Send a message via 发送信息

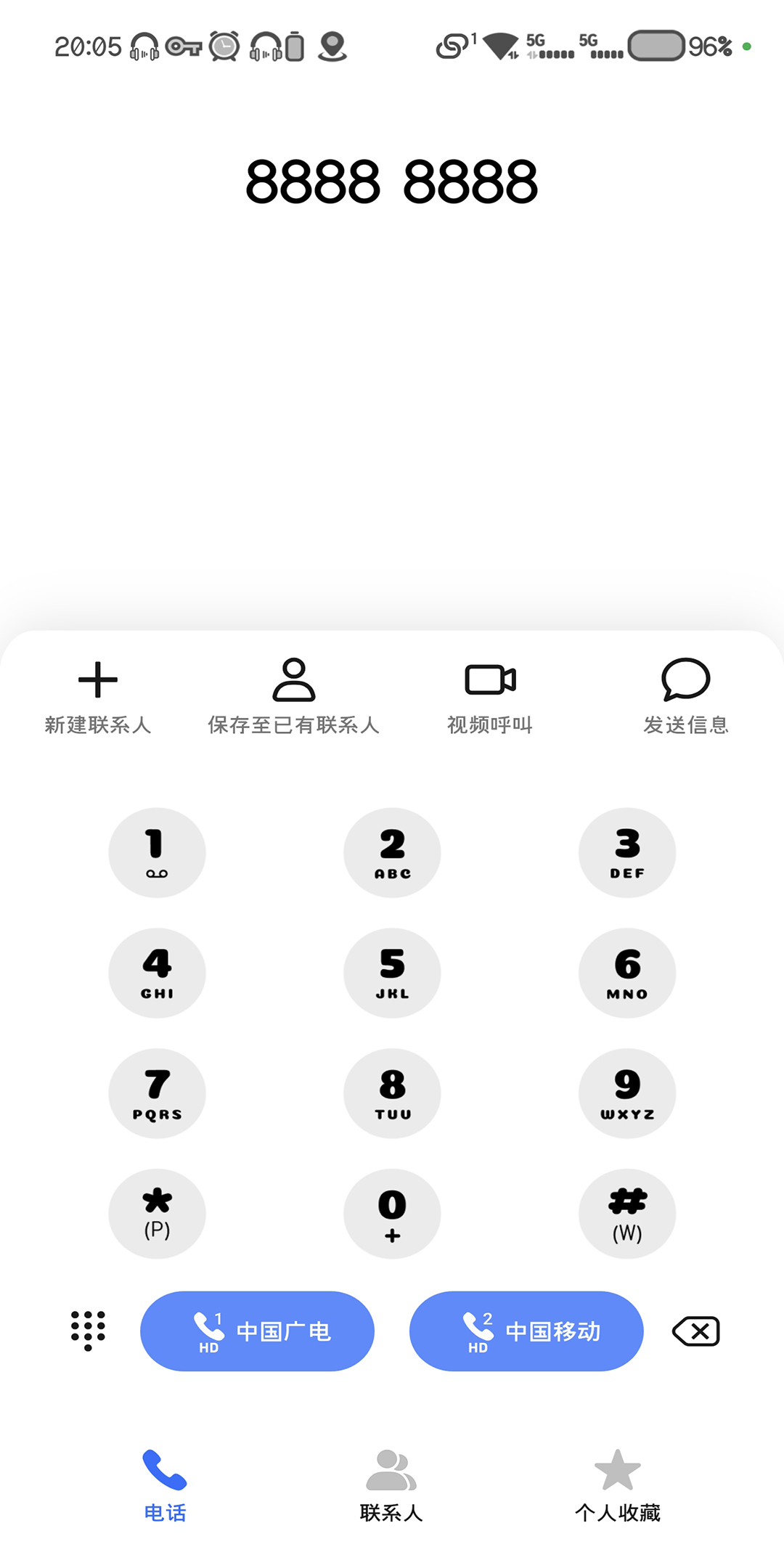(x=685, y=696)
